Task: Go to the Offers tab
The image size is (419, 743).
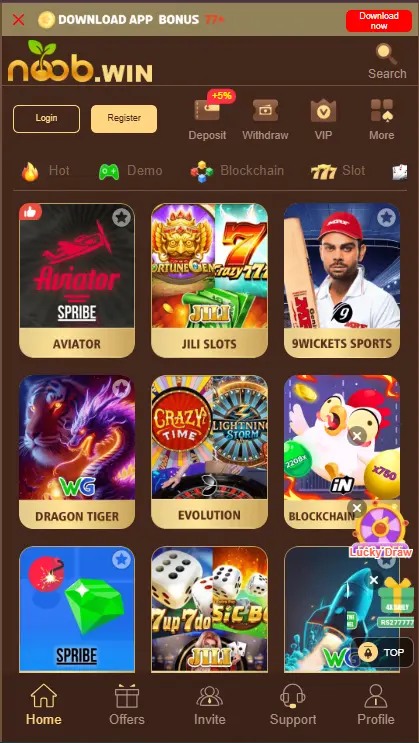Action: tap(127, 705)
